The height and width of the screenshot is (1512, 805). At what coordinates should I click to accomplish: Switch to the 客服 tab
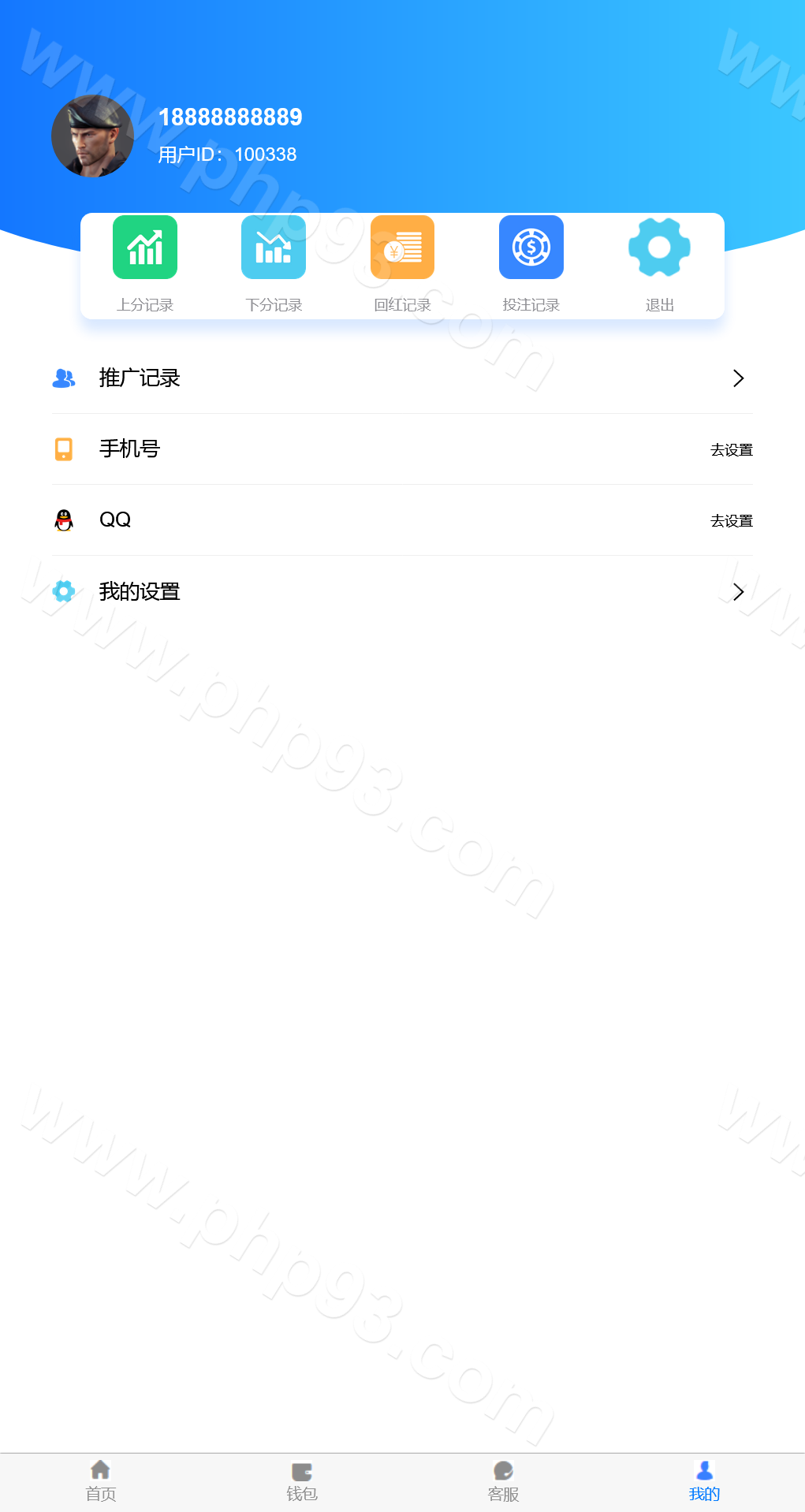coord(503,1481)
